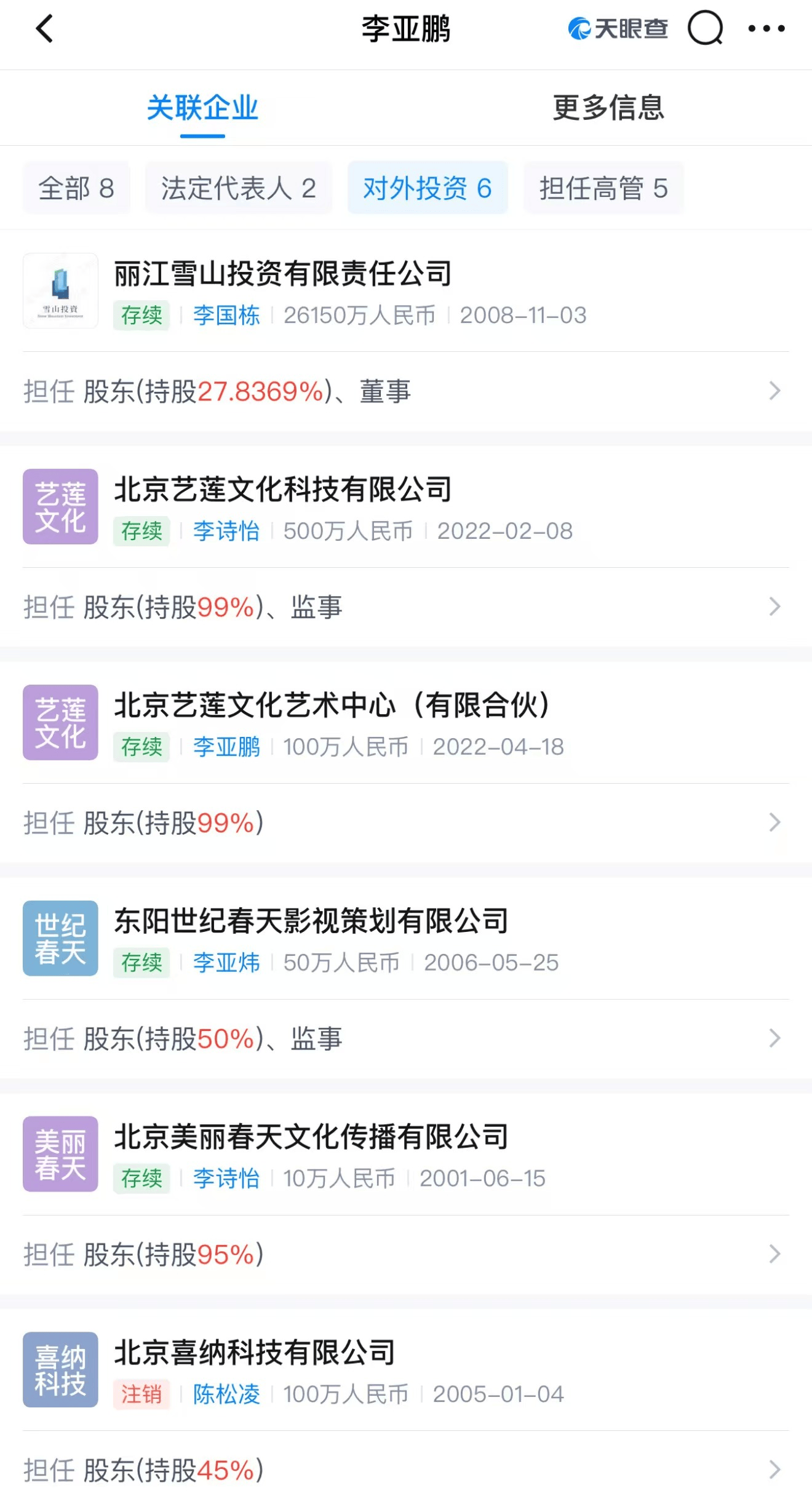Tap the 李亚炜 name link

click(x=226, y=963)
